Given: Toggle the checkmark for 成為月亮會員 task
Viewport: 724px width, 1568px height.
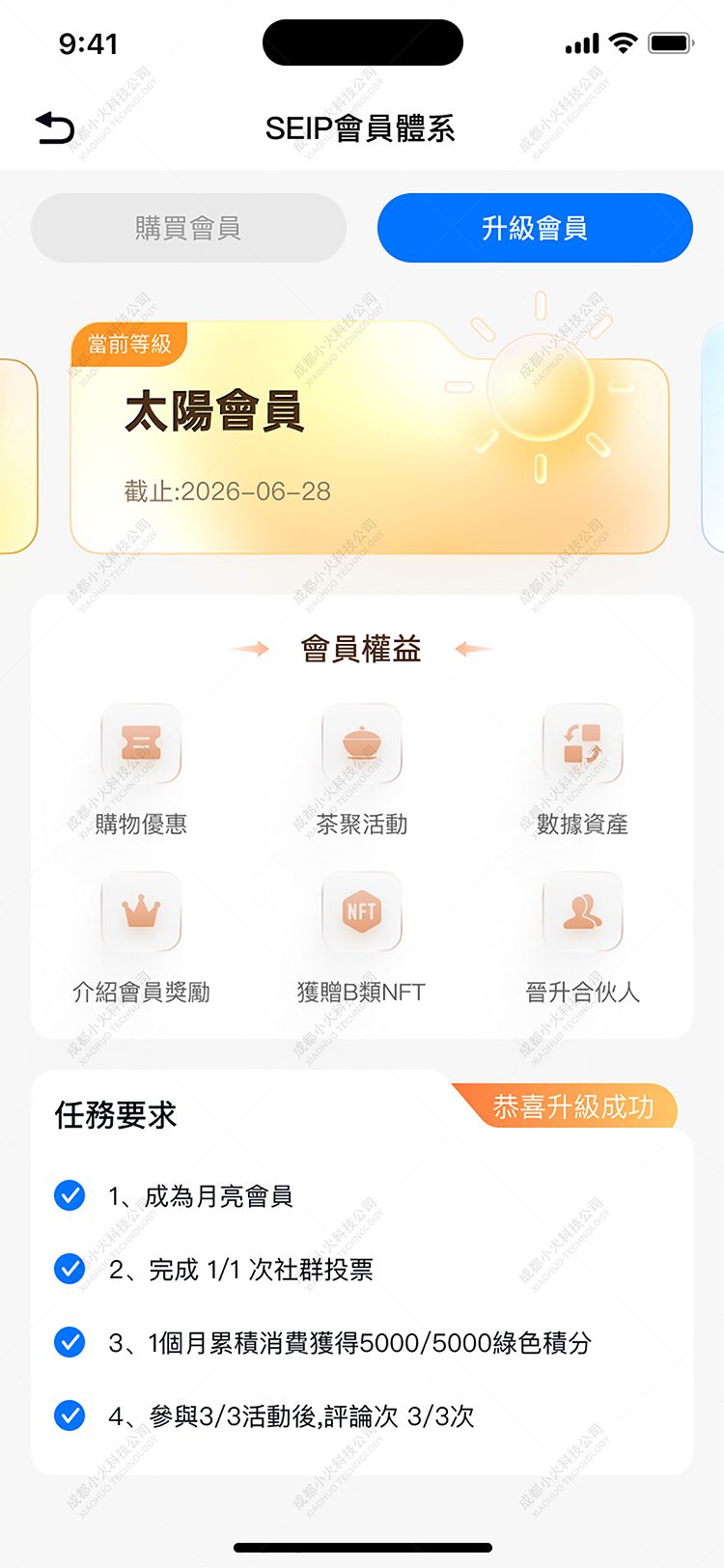Looking at the screenshot, I should click(x=69, y=1195).
